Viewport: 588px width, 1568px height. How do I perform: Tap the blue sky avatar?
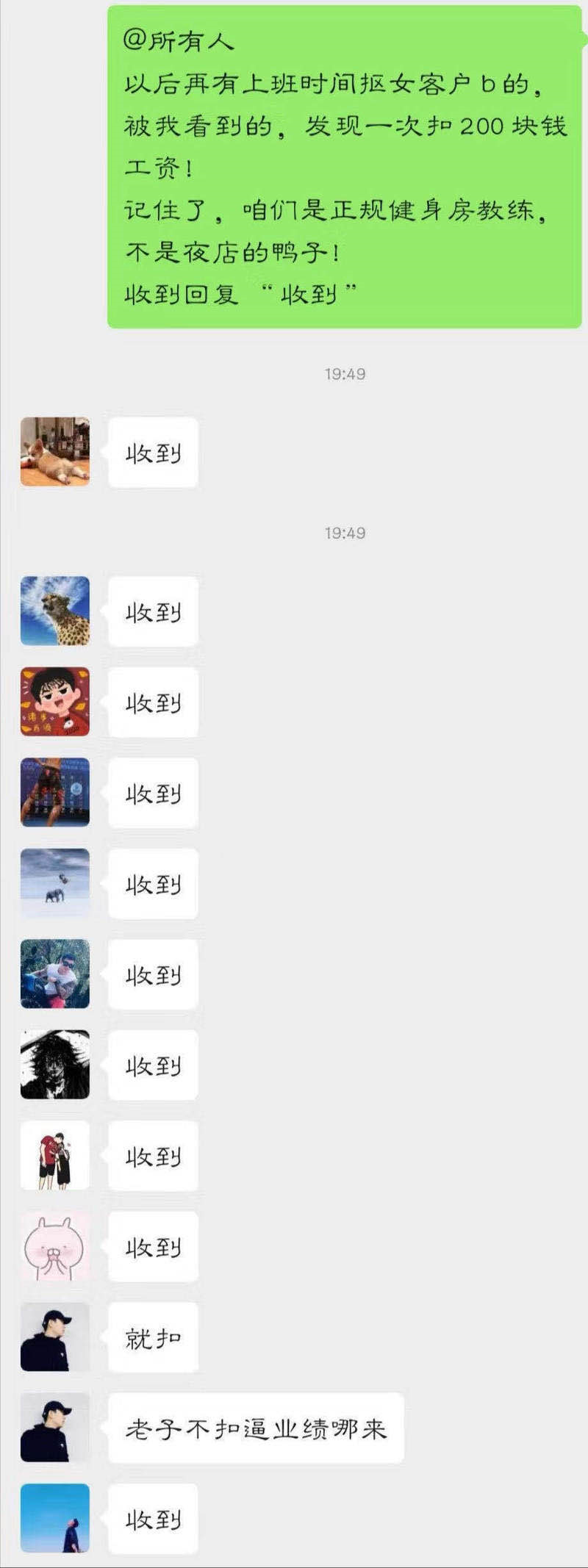tap(55, 1518)
